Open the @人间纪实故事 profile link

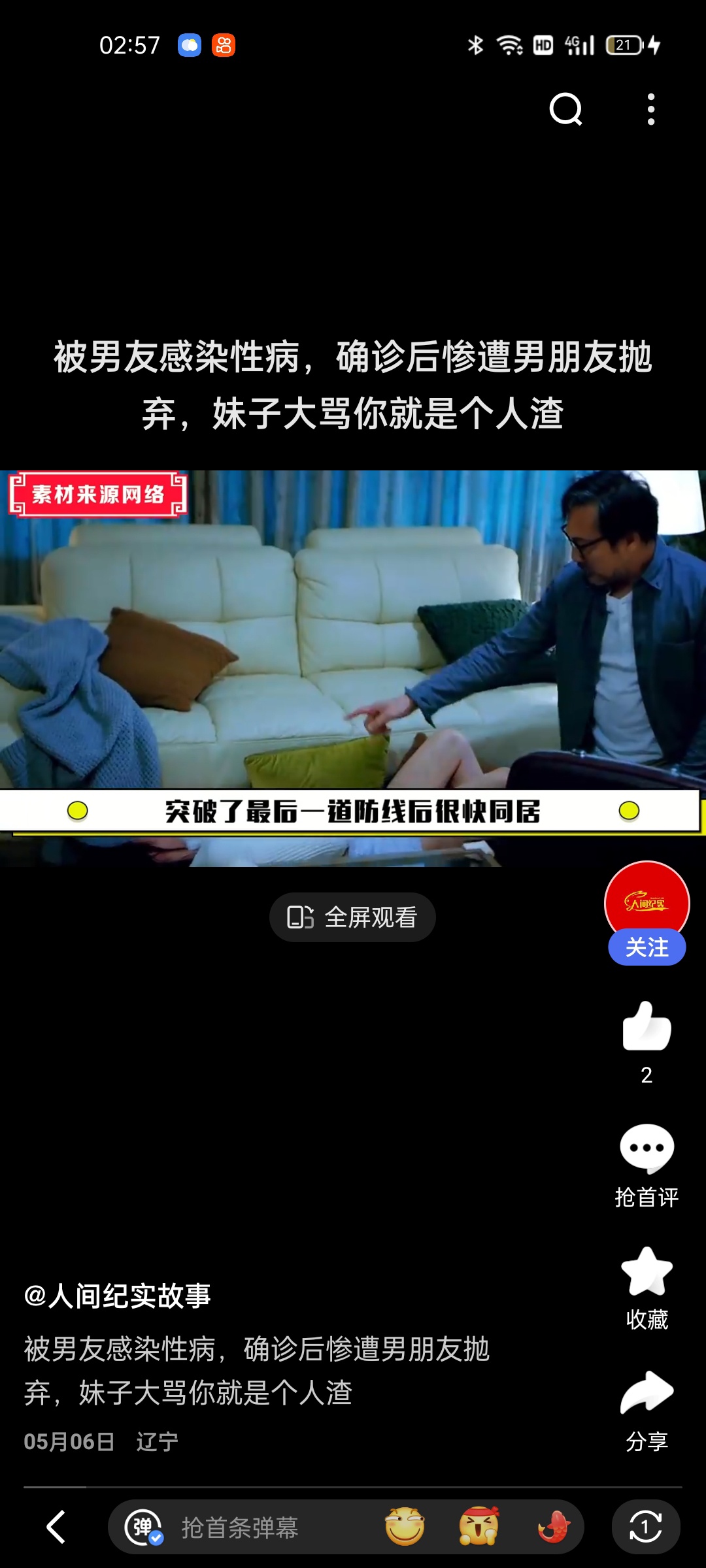pyautogui.click(x=118, y=1296)
